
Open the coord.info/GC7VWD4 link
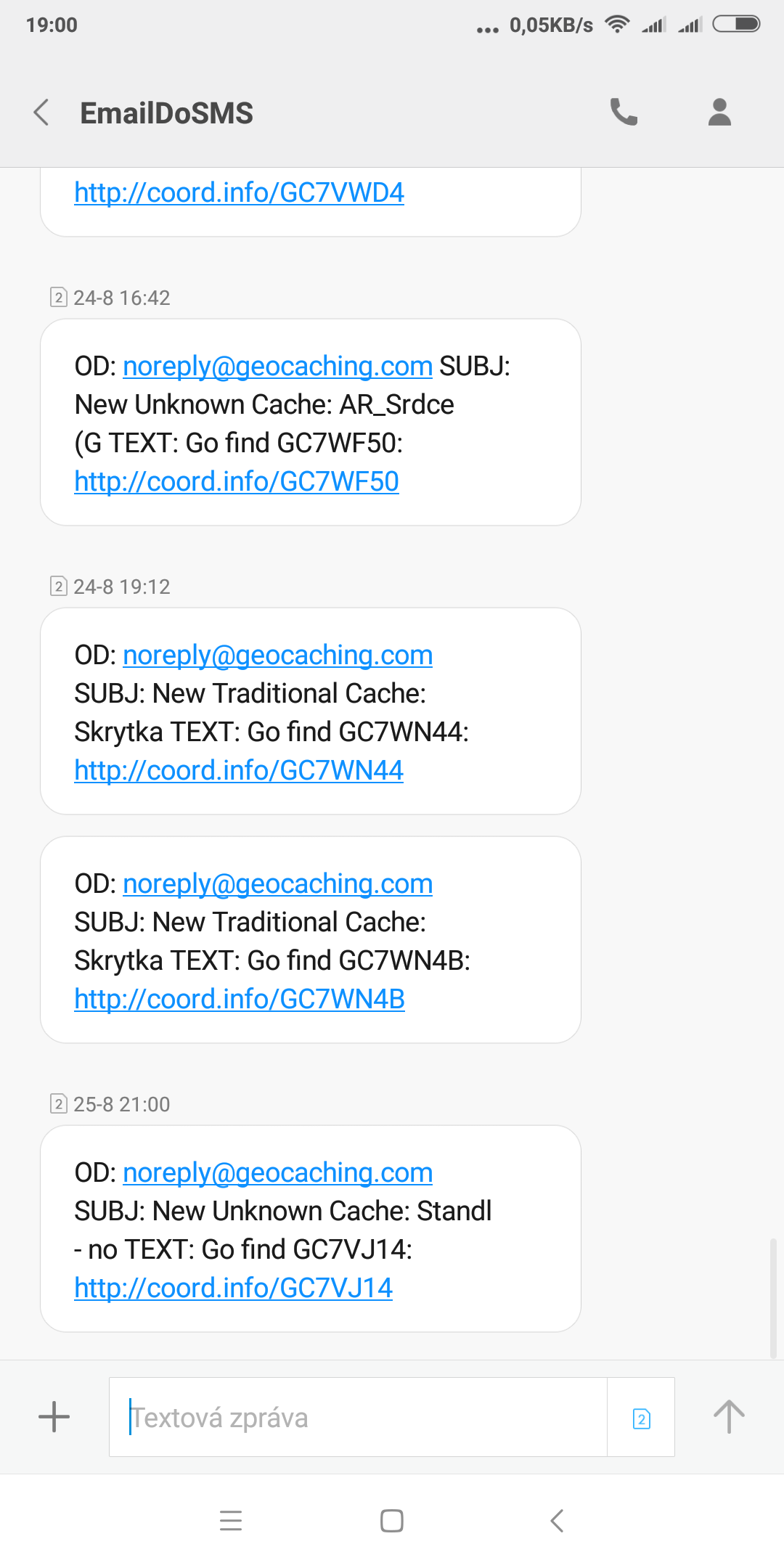(239, 192)
